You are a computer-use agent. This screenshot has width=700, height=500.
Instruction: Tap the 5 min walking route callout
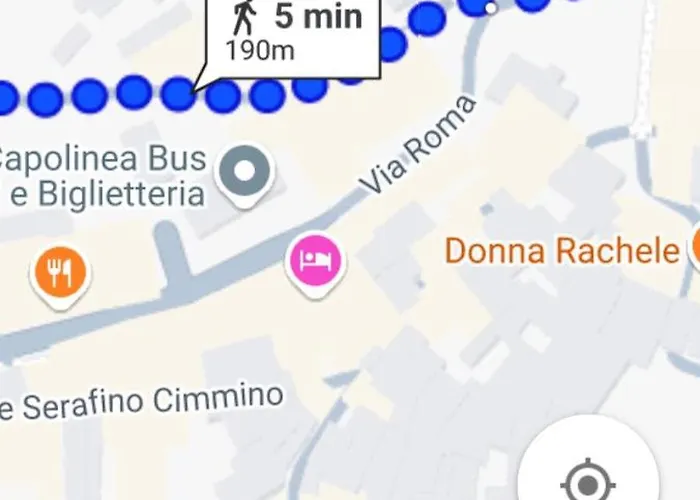294,35
